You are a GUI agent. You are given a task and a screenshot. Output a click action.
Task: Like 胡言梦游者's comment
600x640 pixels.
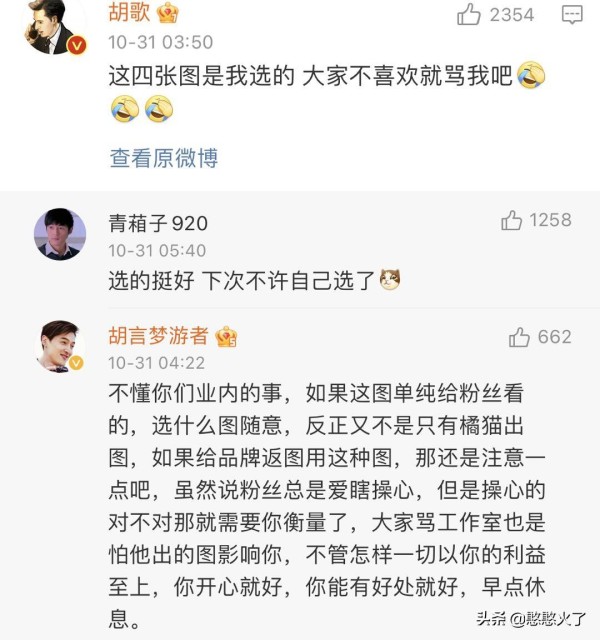tap(519, 337)
